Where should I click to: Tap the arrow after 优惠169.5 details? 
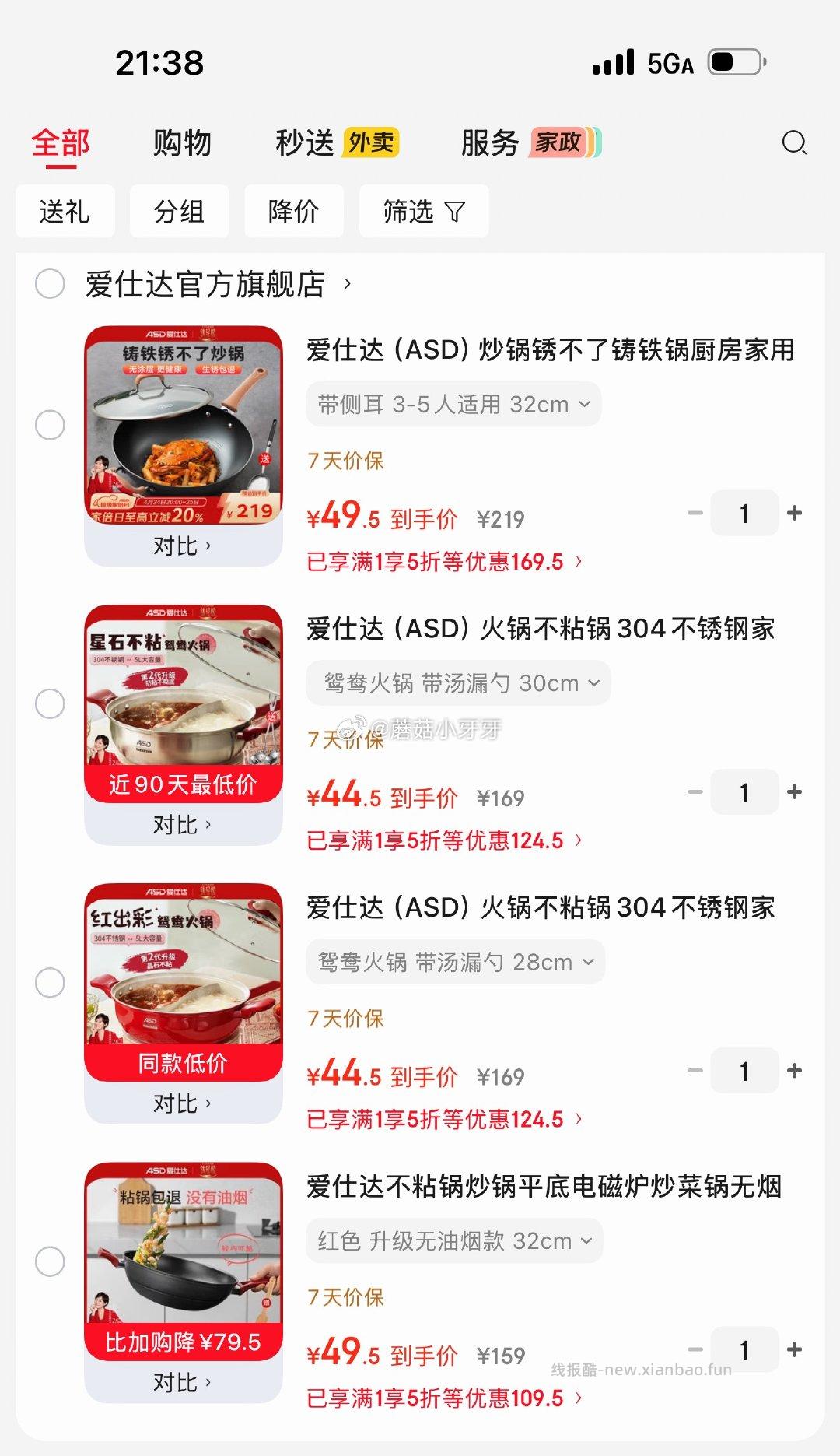coord(579,562)
